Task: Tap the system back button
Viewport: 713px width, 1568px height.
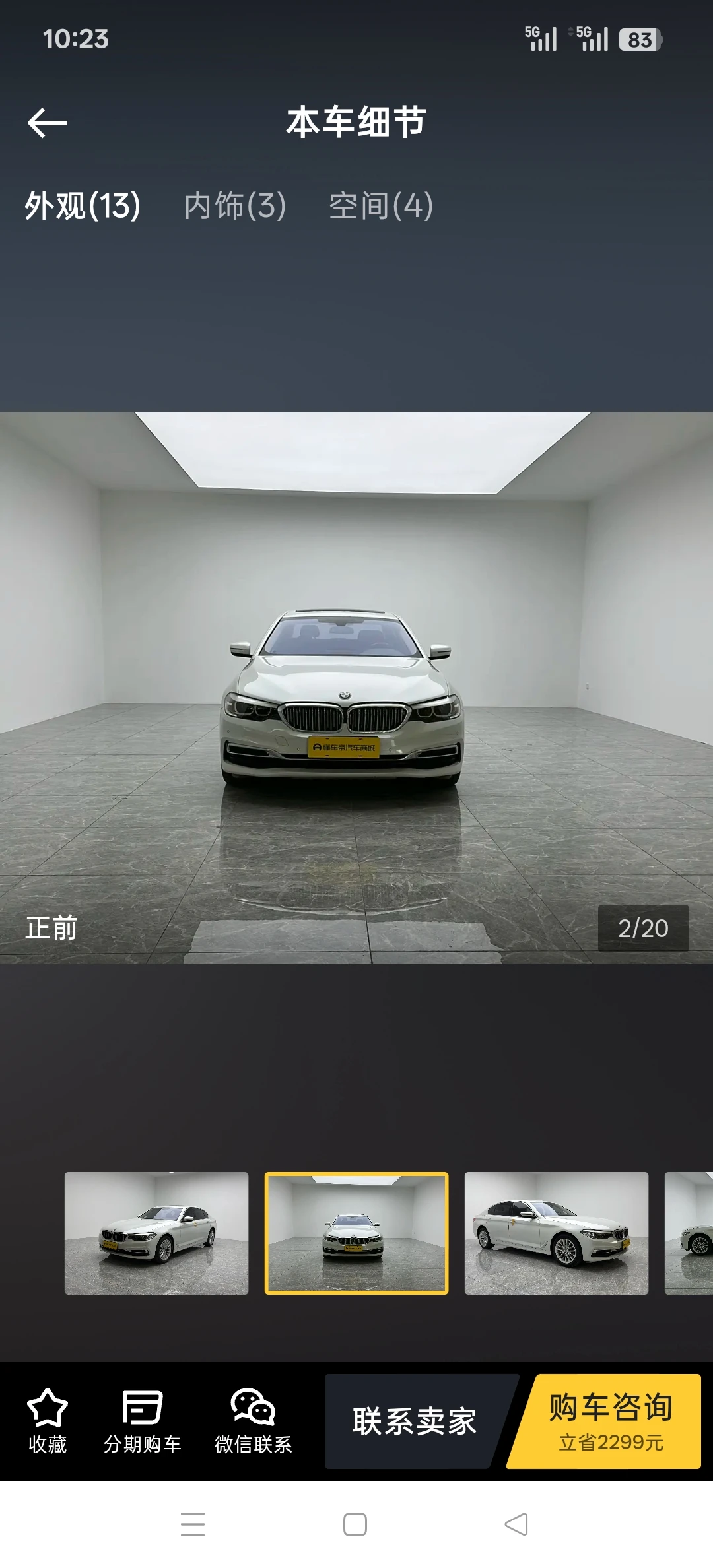Action: (516, 1524)
